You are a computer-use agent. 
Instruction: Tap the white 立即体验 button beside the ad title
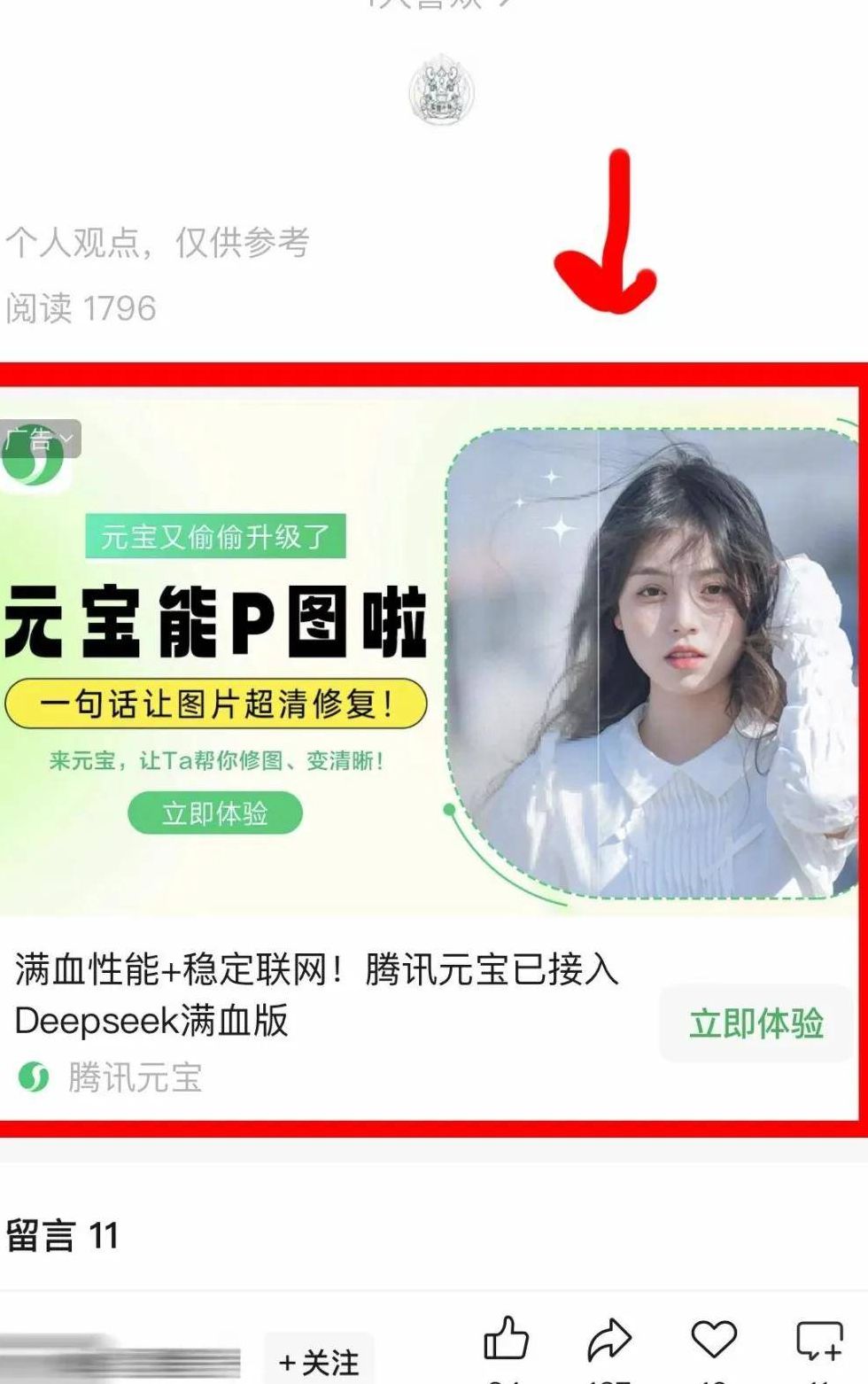(756, 1023)
